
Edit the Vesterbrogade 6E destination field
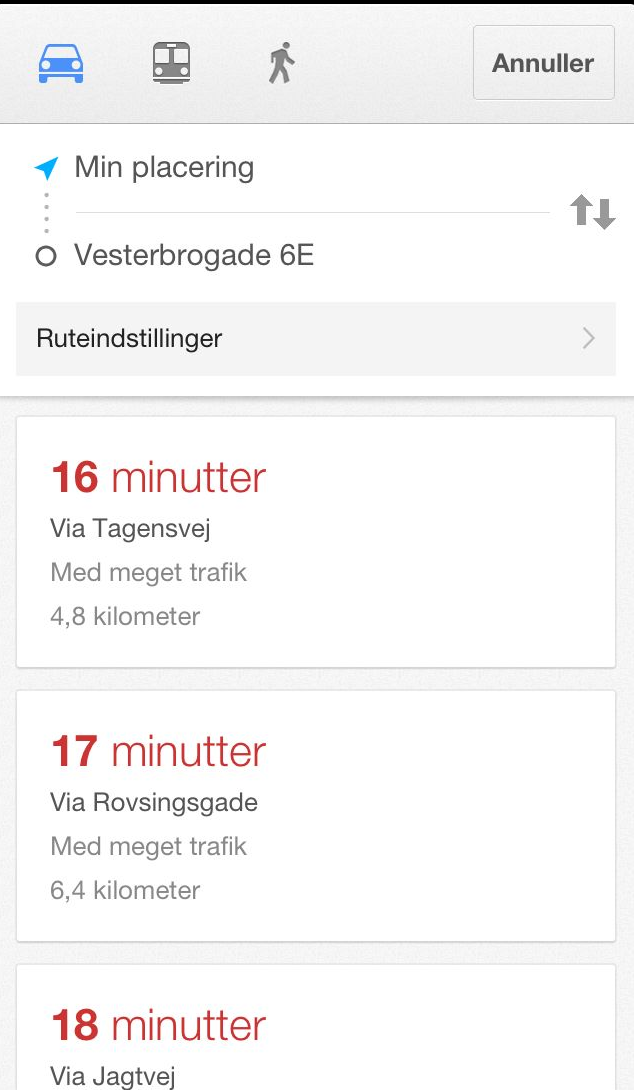click(300, 256)
